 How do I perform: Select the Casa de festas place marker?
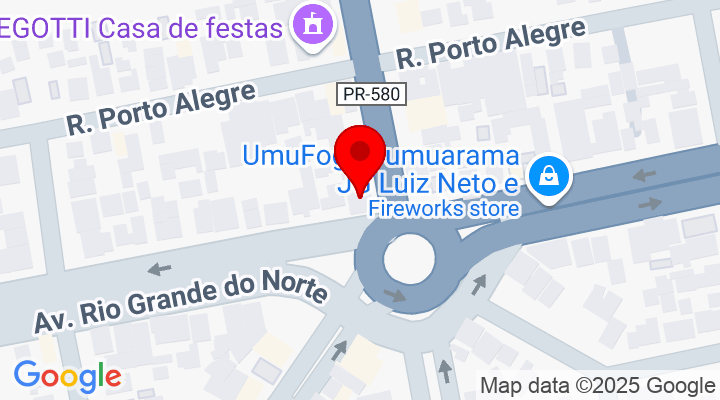(312, 23)
